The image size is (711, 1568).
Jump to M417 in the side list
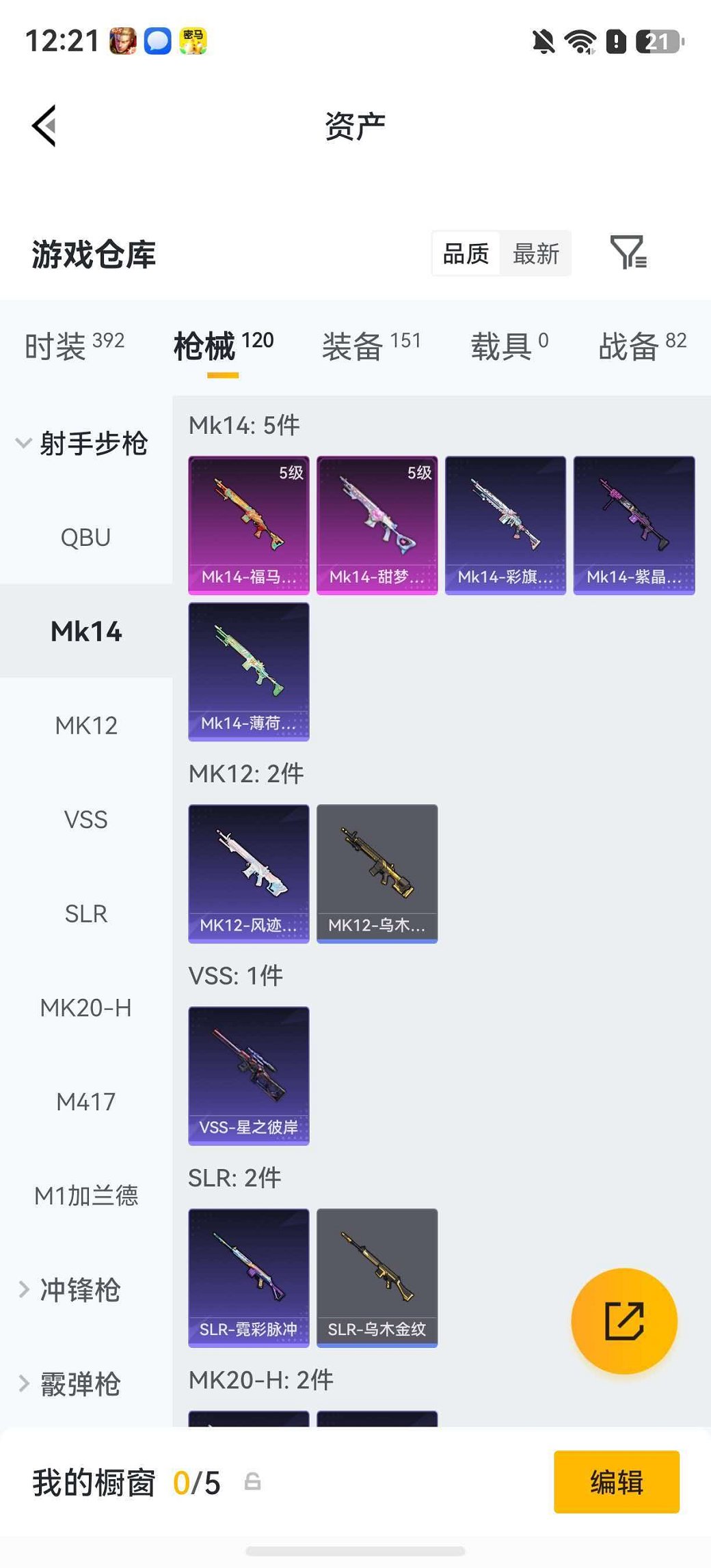(86, 1101)
